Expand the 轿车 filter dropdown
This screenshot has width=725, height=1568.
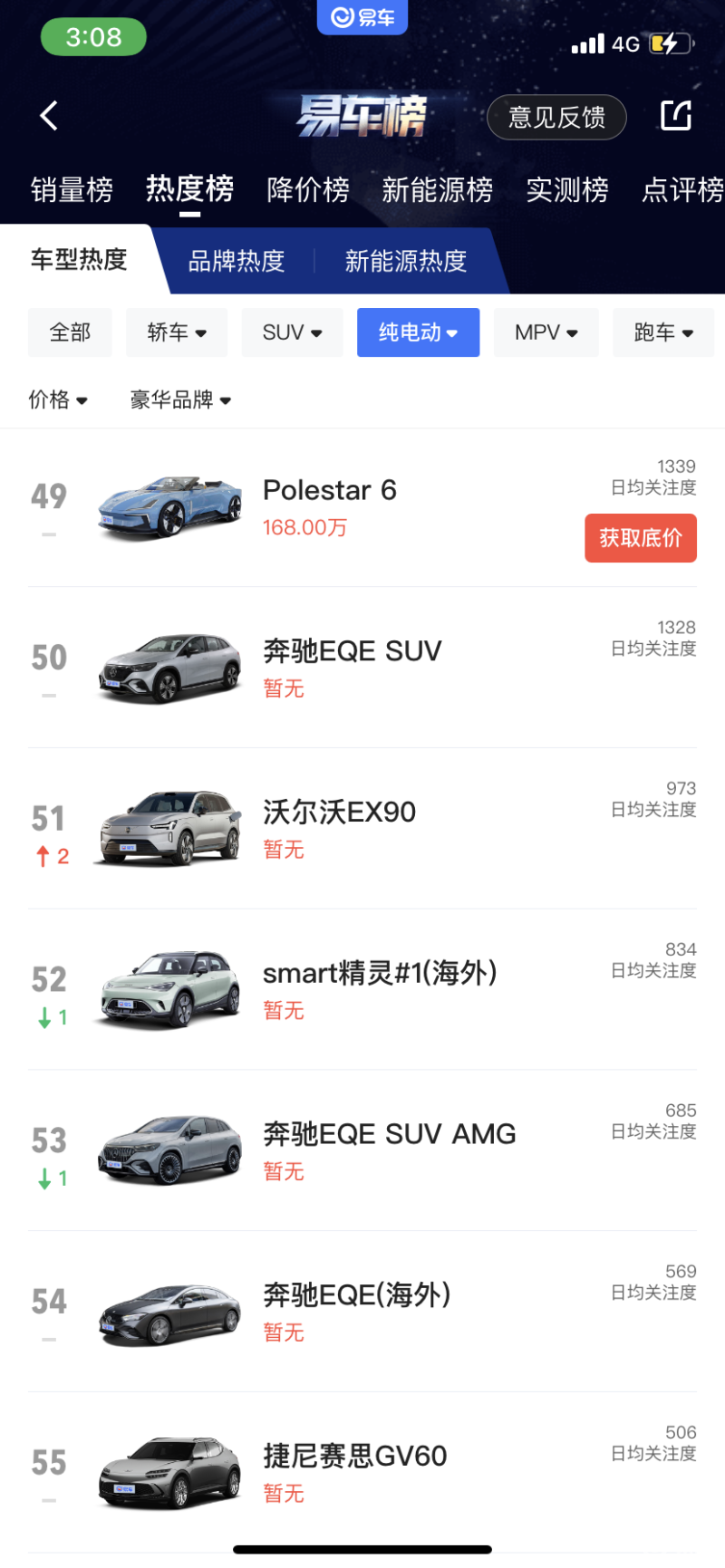tap(177, 332)
